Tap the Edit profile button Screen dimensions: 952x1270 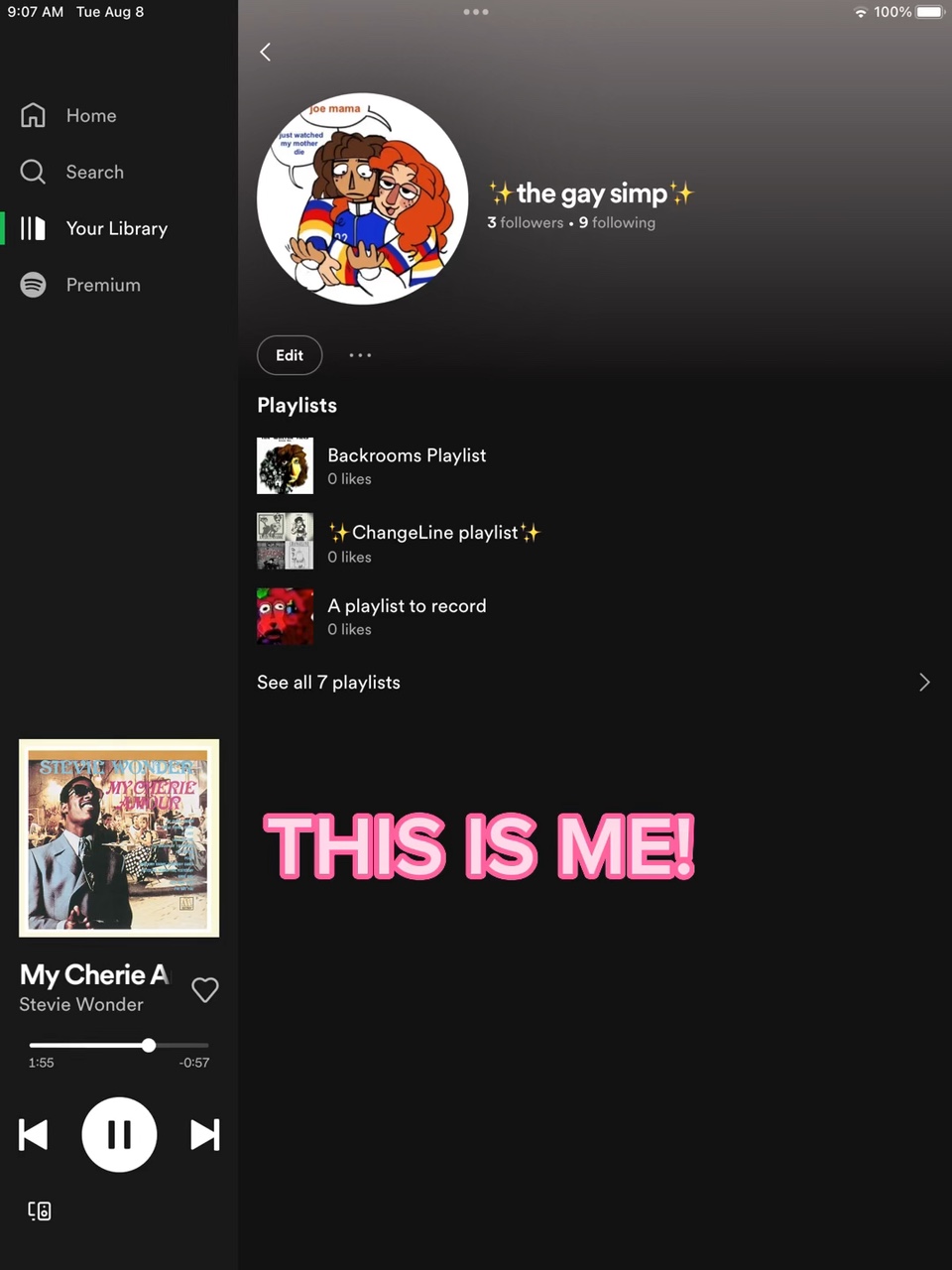tap(290, 355)
